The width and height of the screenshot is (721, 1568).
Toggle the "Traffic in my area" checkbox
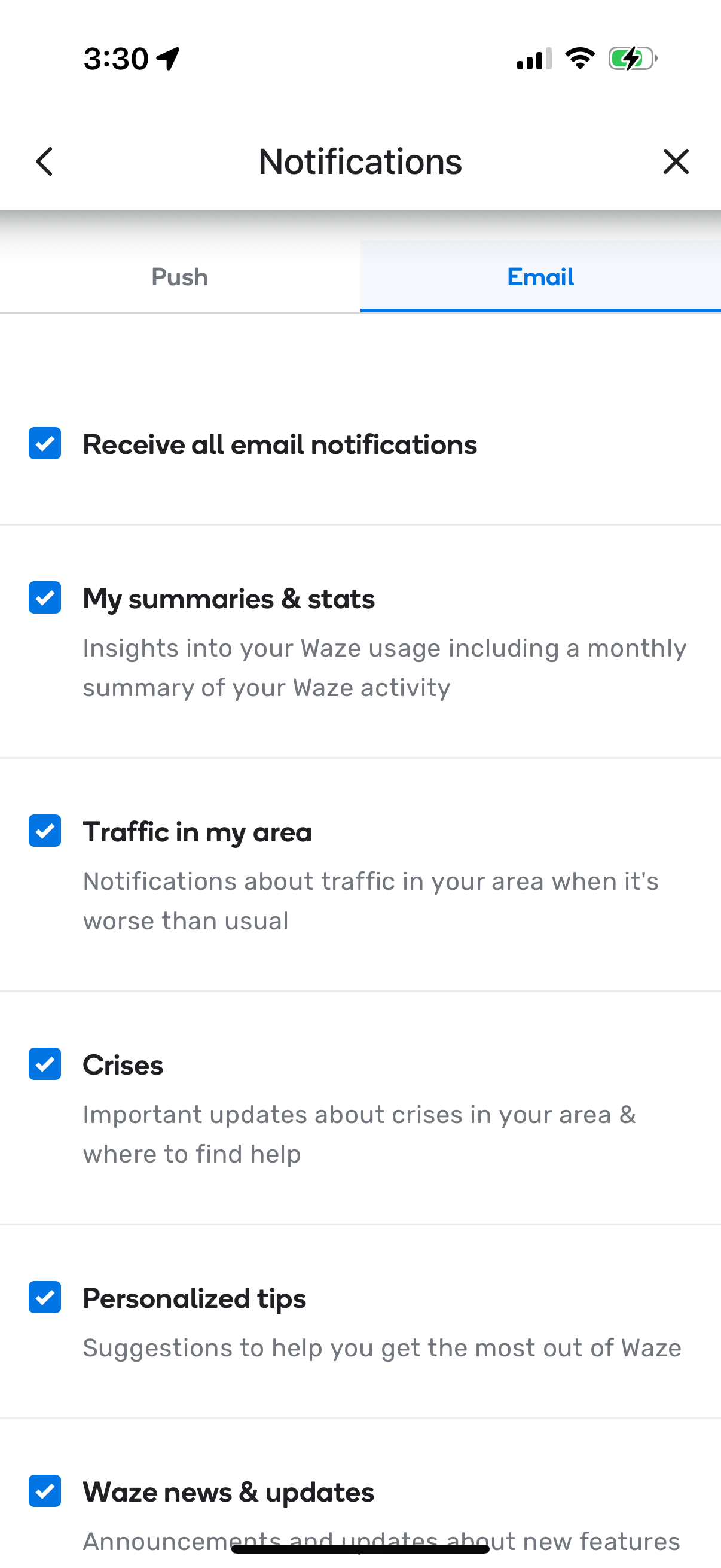click(44, 831)
